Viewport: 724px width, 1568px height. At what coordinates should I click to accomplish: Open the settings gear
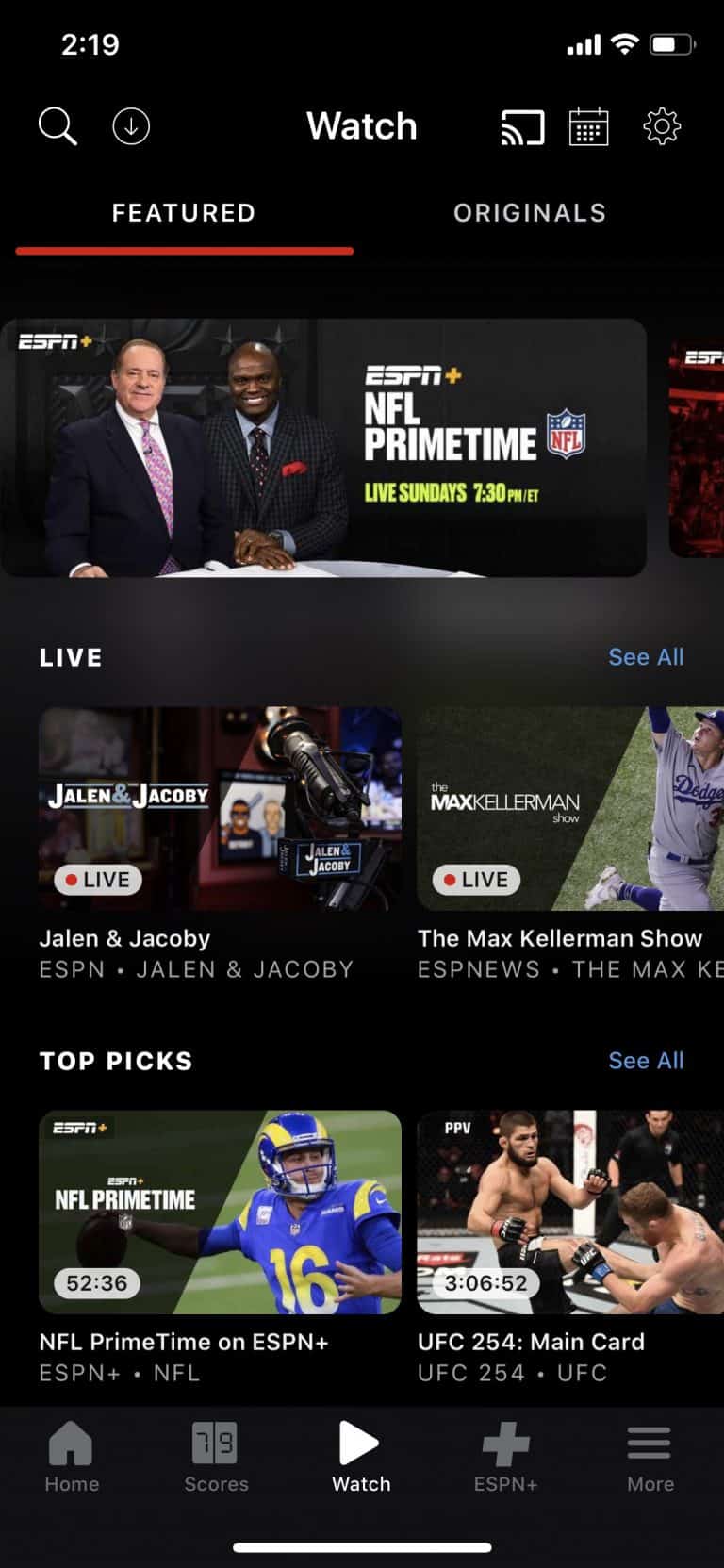pos(663,125)
